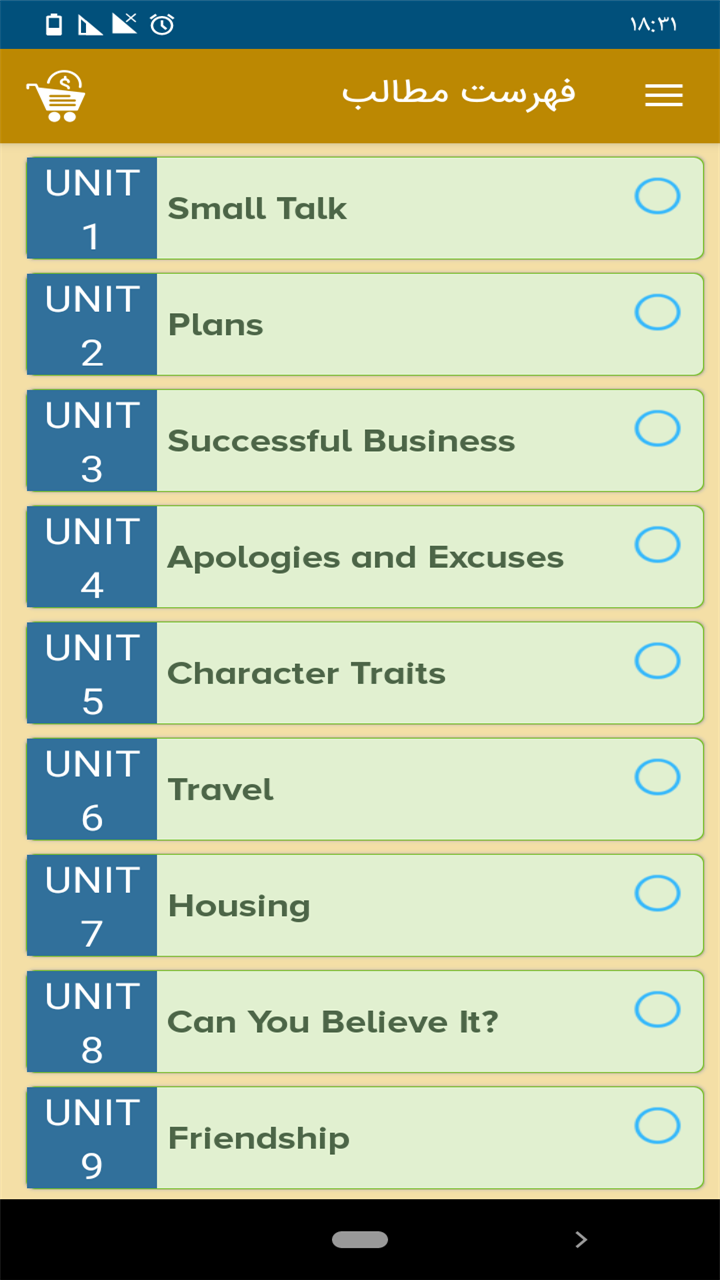This screenshot has height=1280, width=720.
Task: Mark the Travel unit circle
Action: point(657,776)
